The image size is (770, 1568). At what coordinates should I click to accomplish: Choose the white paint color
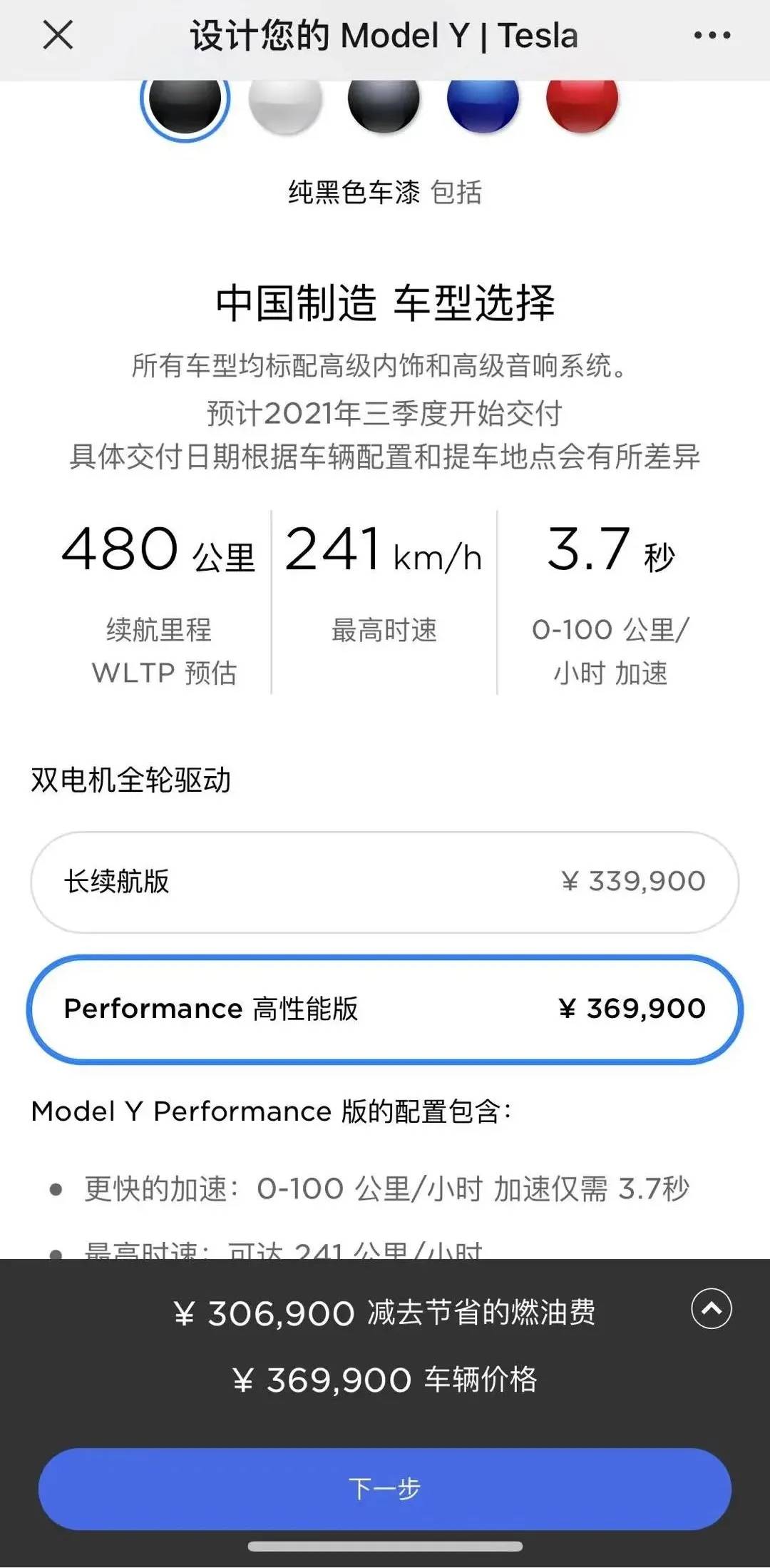pyautogui.click(x=285, y=103)
